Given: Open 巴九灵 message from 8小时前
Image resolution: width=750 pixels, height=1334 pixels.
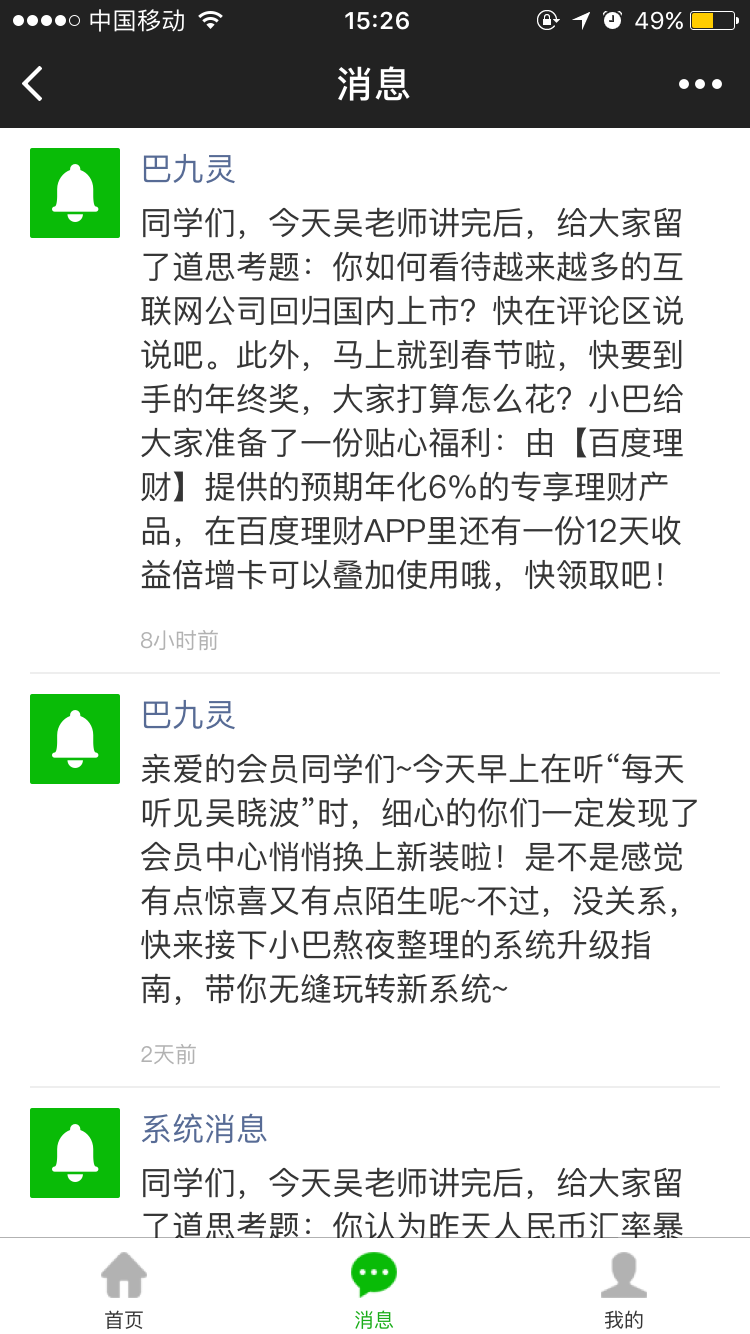Looking at the screenshot, I should click(x=375, y=400).
